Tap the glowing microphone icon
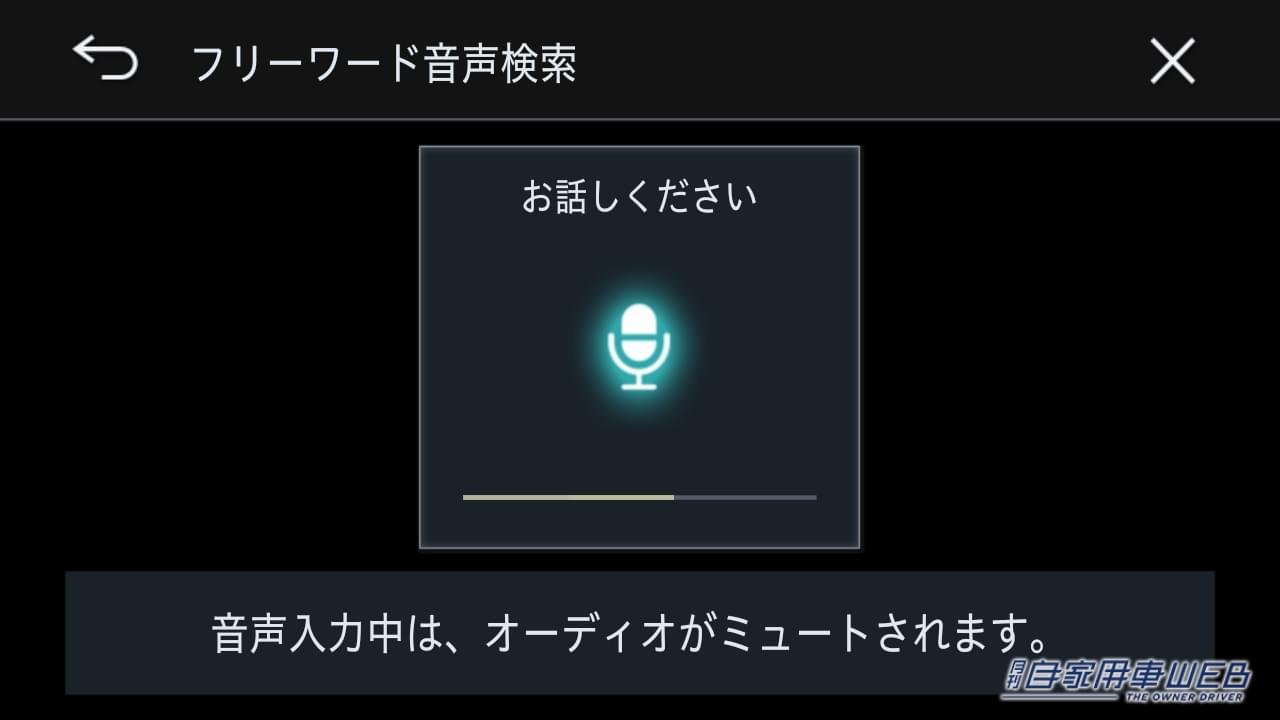 [639, 346]
